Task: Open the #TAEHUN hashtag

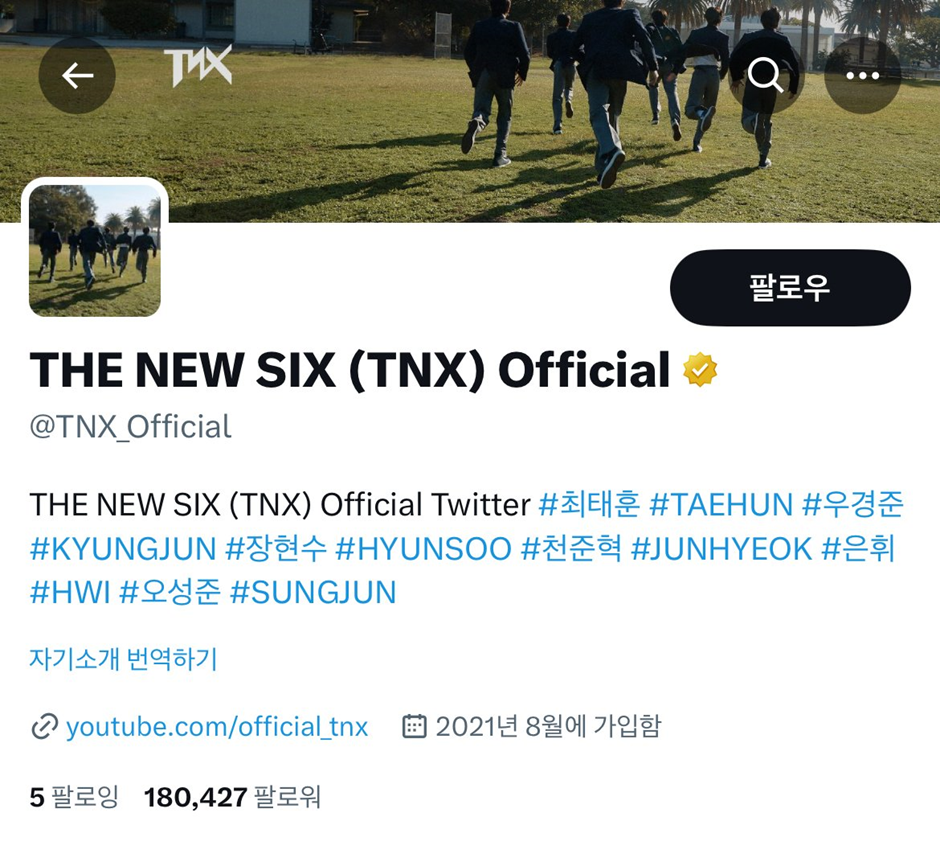Action: (x=721, y=504)
